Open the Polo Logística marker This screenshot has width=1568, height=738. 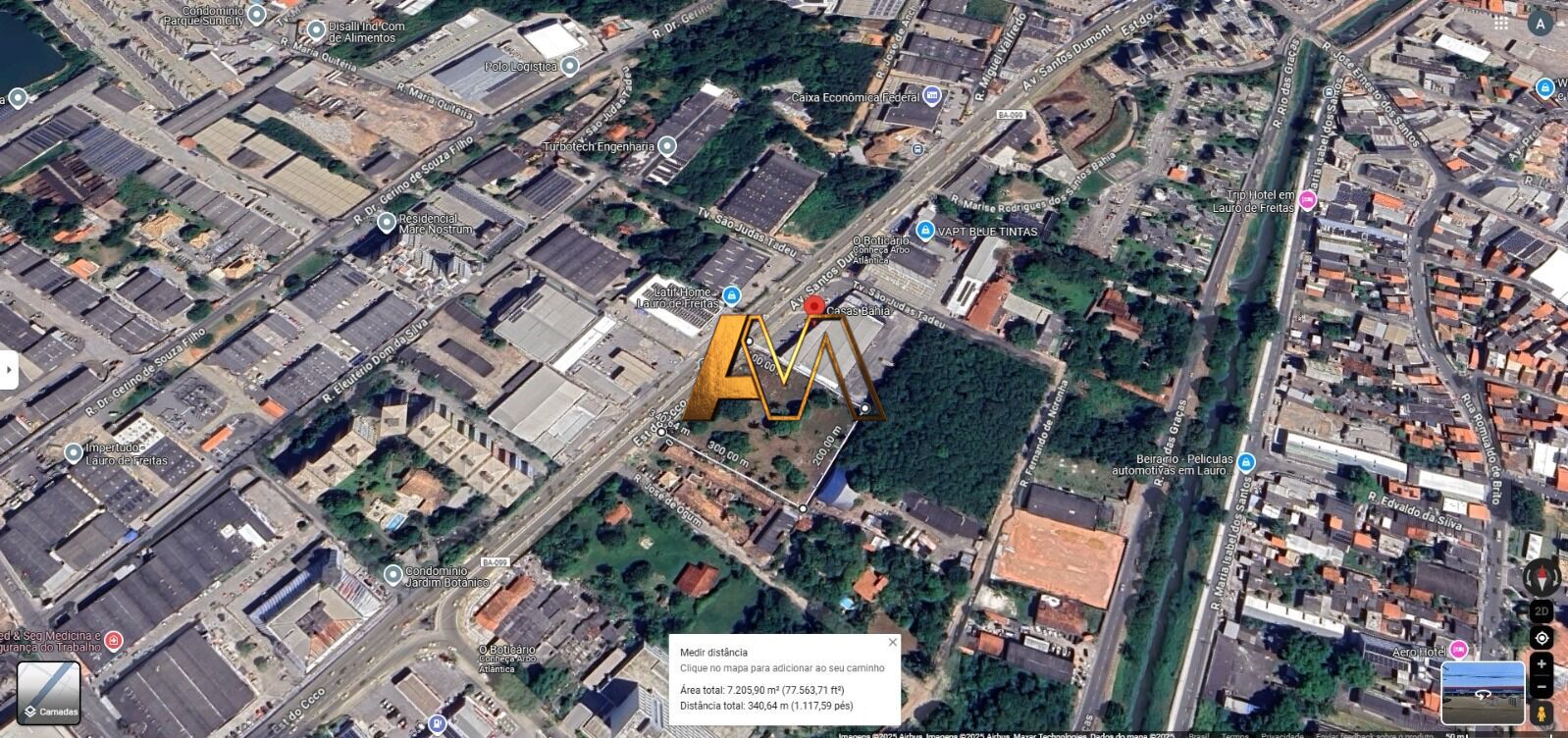tap(570, 66)
